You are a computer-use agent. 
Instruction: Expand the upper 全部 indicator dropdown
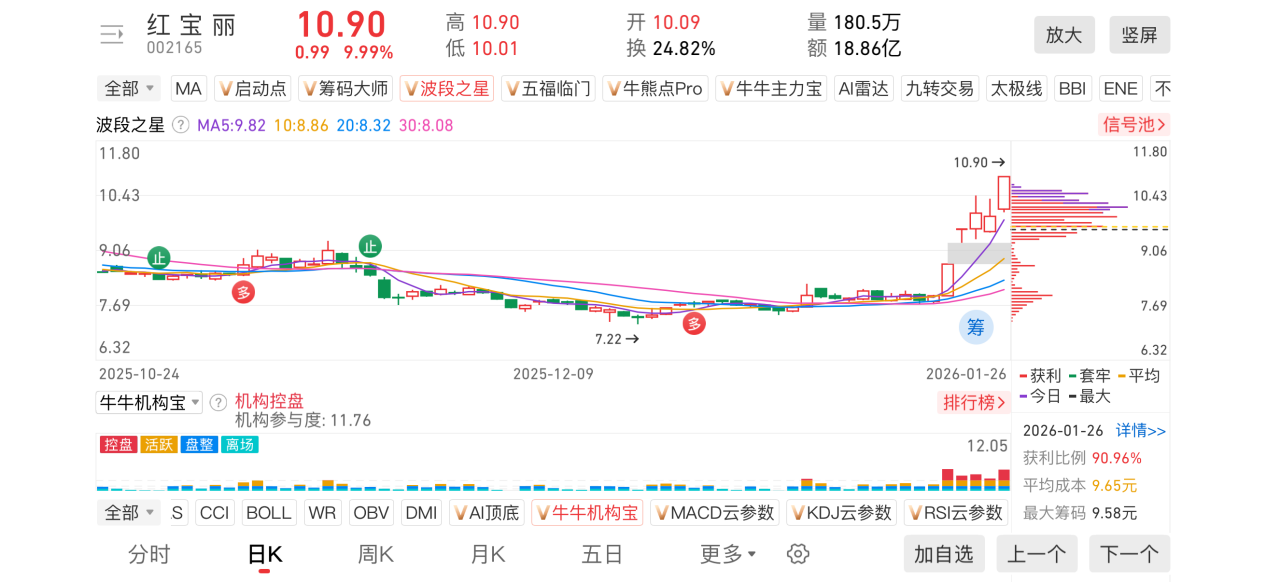click(x=130, y=89)
